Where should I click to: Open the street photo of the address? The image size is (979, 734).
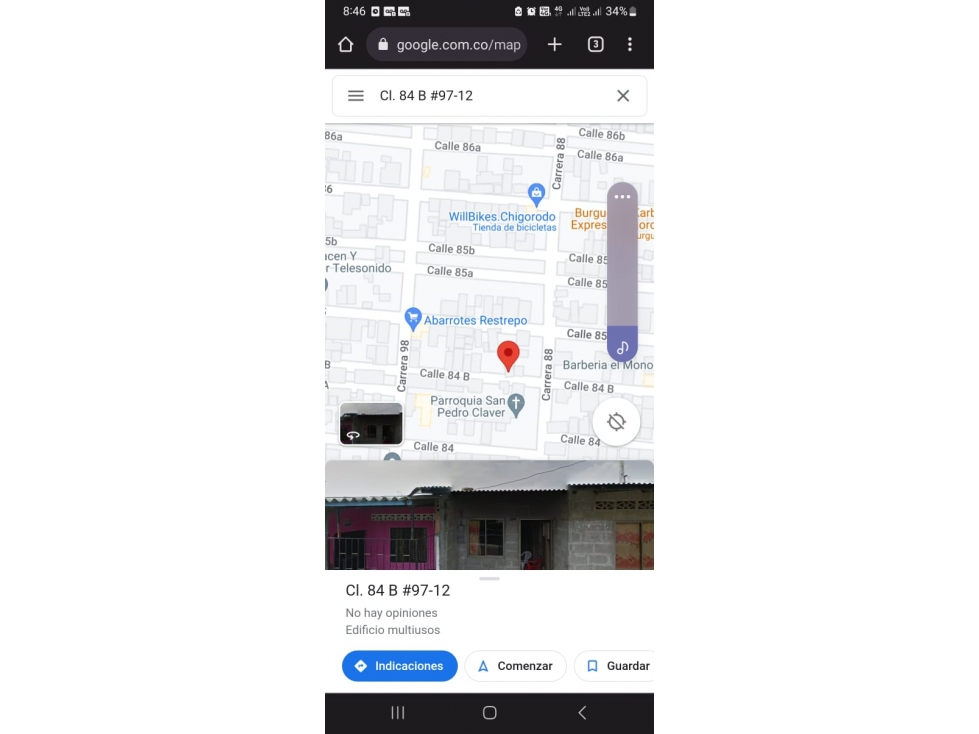[489, 515]
